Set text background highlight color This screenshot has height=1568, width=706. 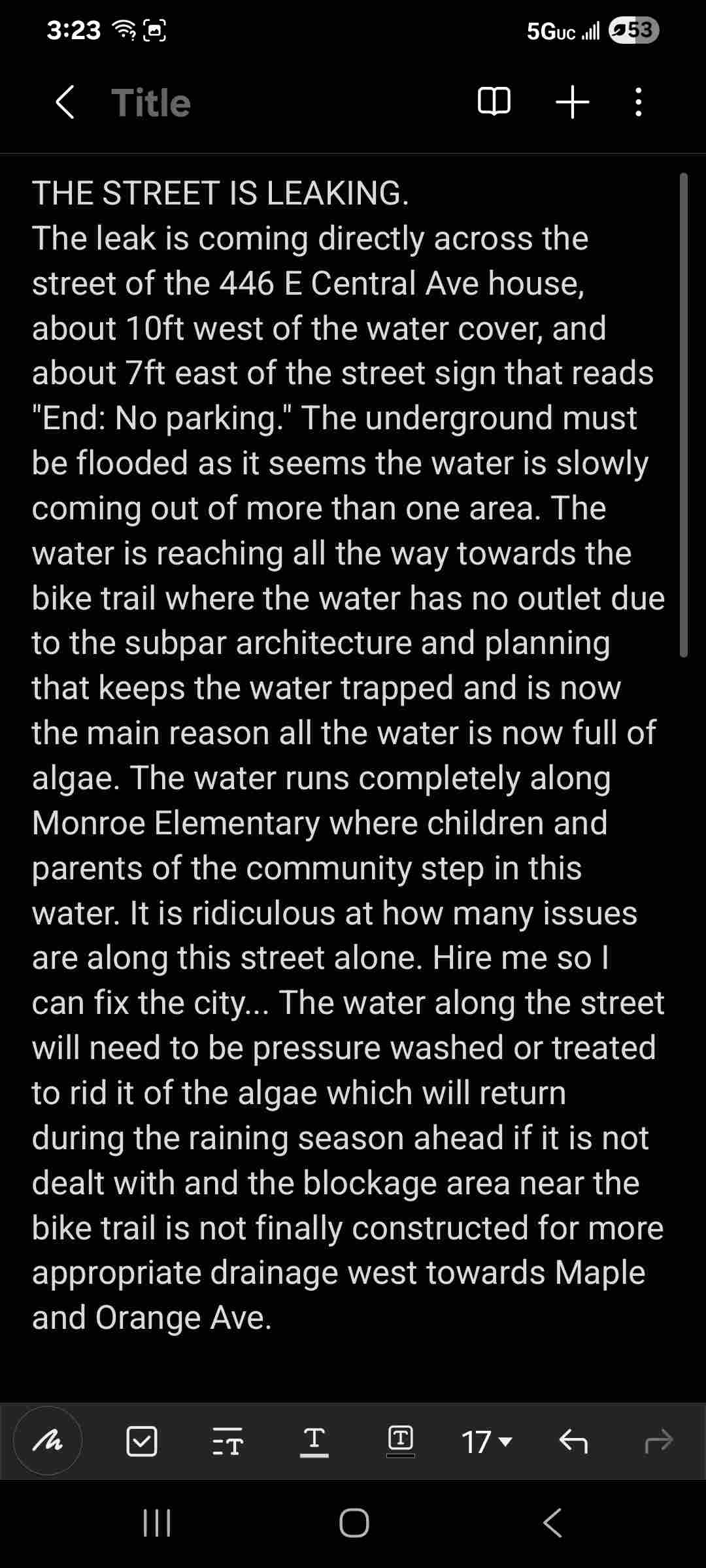point(401,1441)
